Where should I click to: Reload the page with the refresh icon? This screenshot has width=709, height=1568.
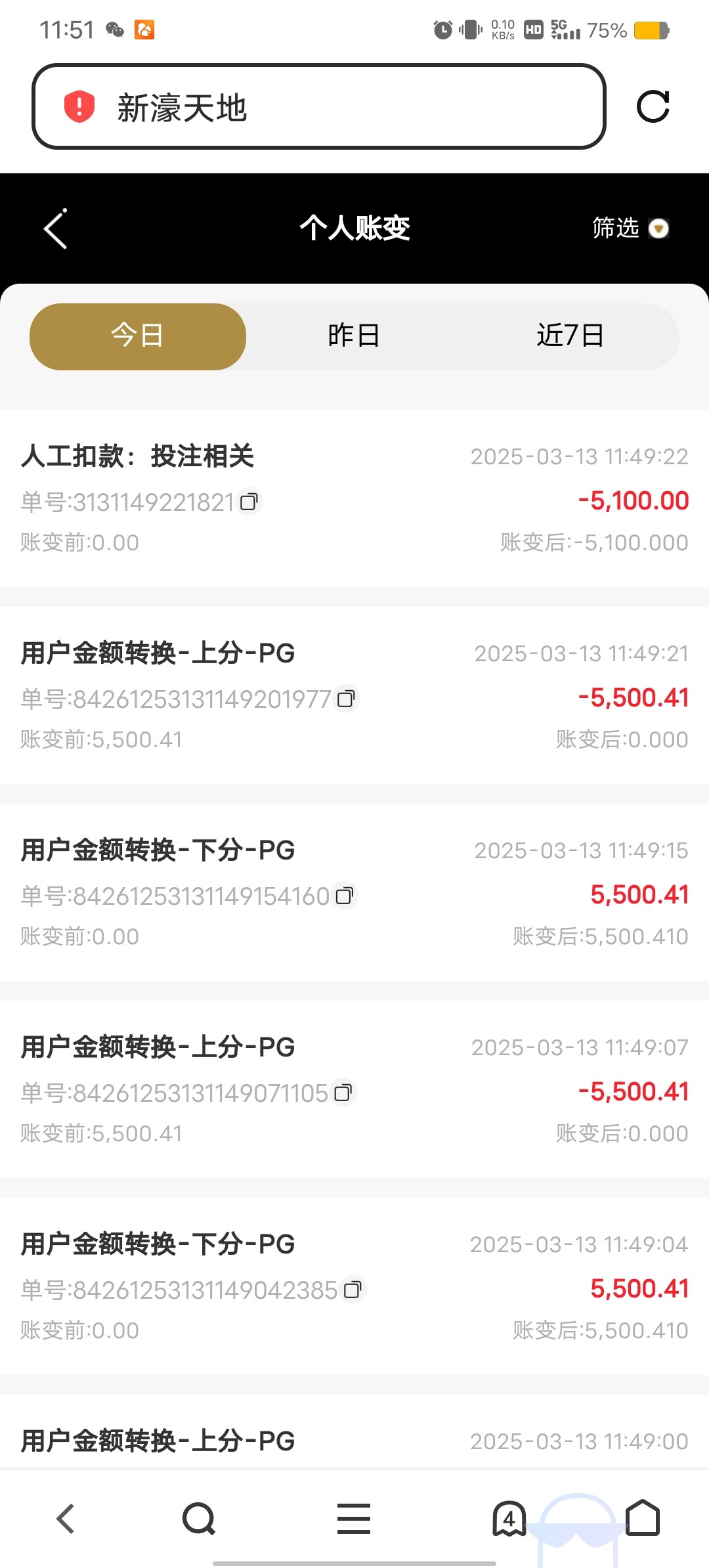pyautogui.click(x=653, y=107)
